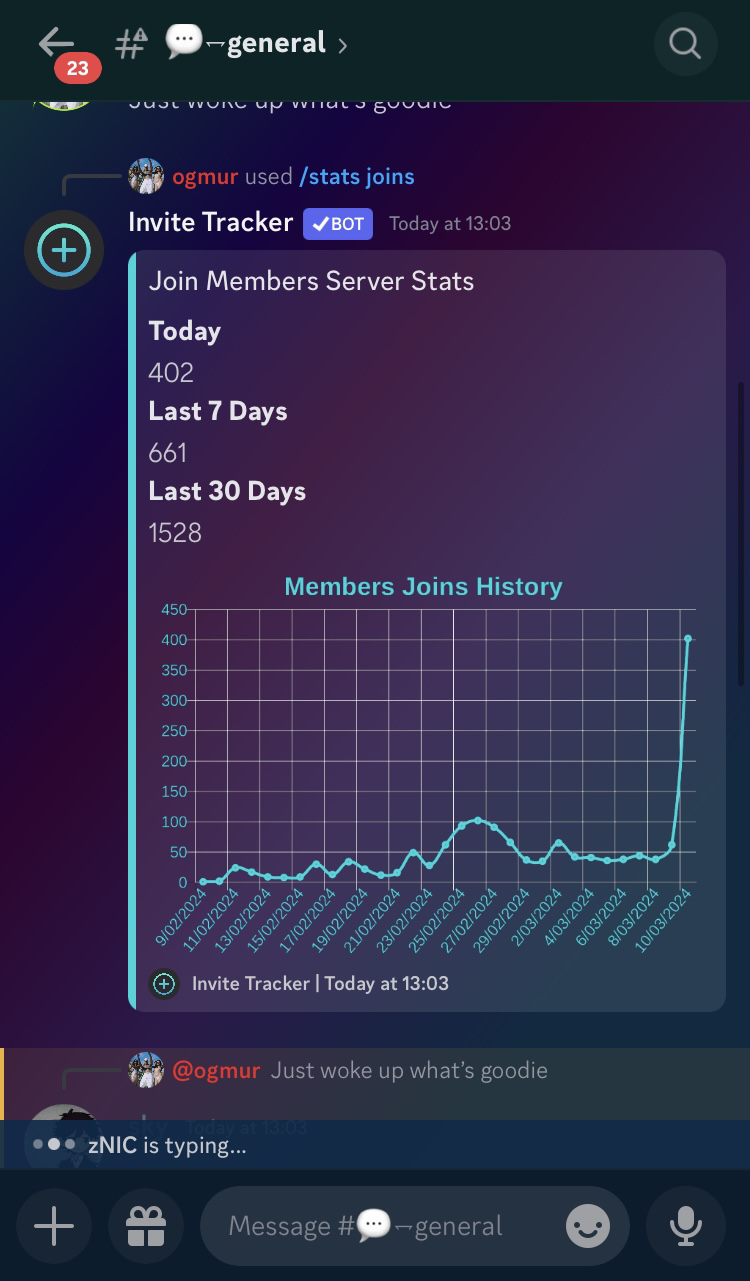The height and width of the screenshot is (1281, 750).
Task: Open the /stats joins command link
Action: coord(356,177)
